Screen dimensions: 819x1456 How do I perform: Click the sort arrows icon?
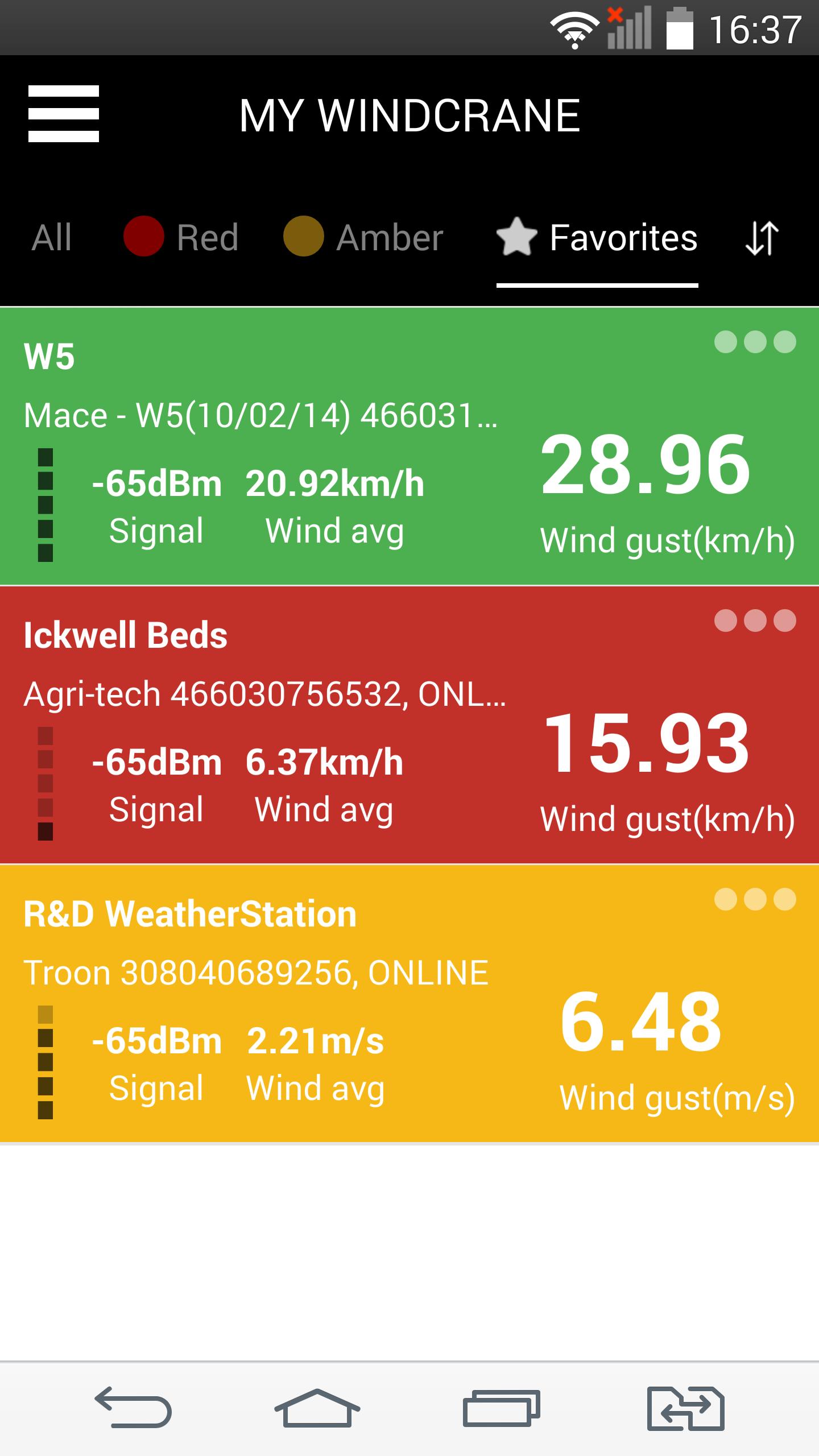click(x=762, y=238)
